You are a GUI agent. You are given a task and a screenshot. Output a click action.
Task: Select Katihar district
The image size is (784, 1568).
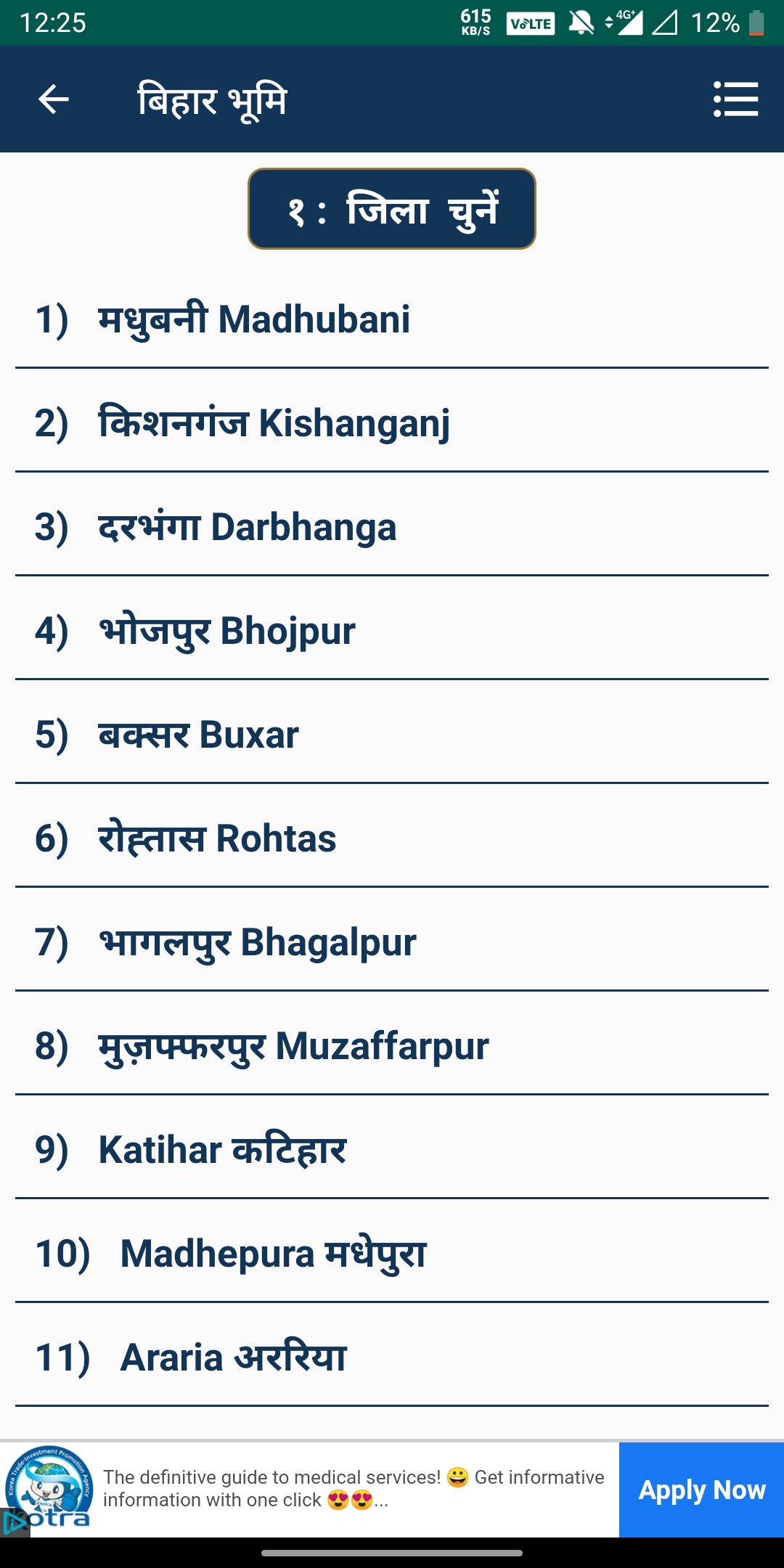pos(392,1149)
